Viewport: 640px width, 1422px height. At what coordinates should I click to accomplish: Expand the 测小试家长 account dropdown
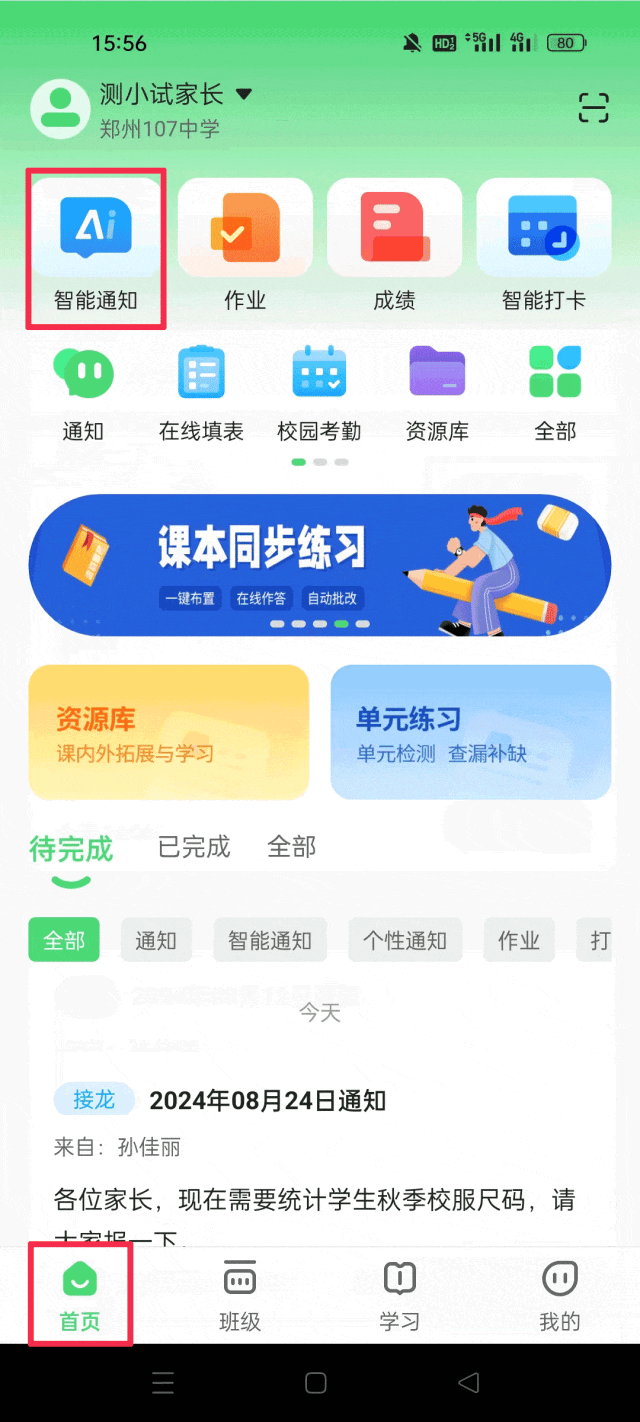(243, 95)
